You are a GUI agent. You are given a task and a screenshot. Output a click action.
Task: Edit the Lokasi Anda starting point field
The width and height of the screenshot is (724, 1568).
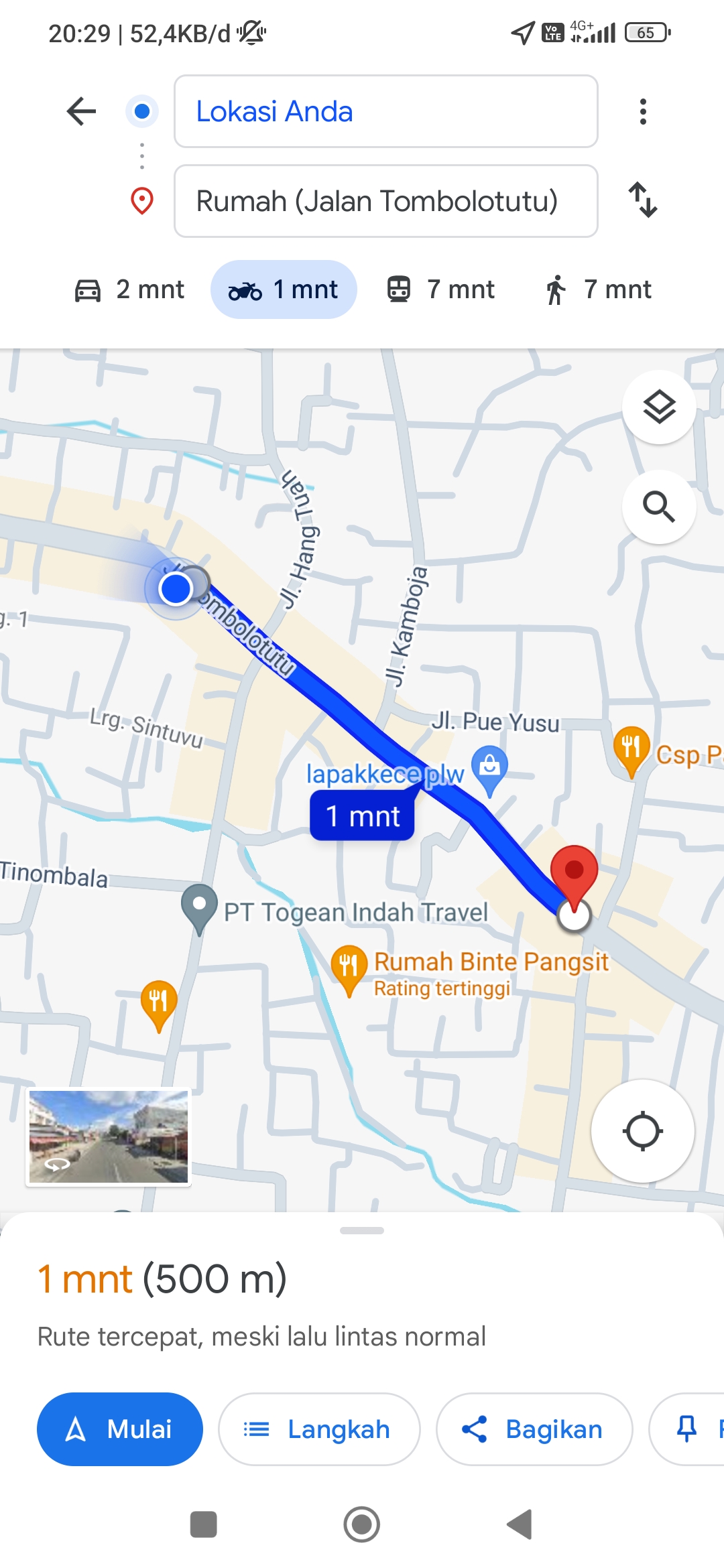(386, 111)
